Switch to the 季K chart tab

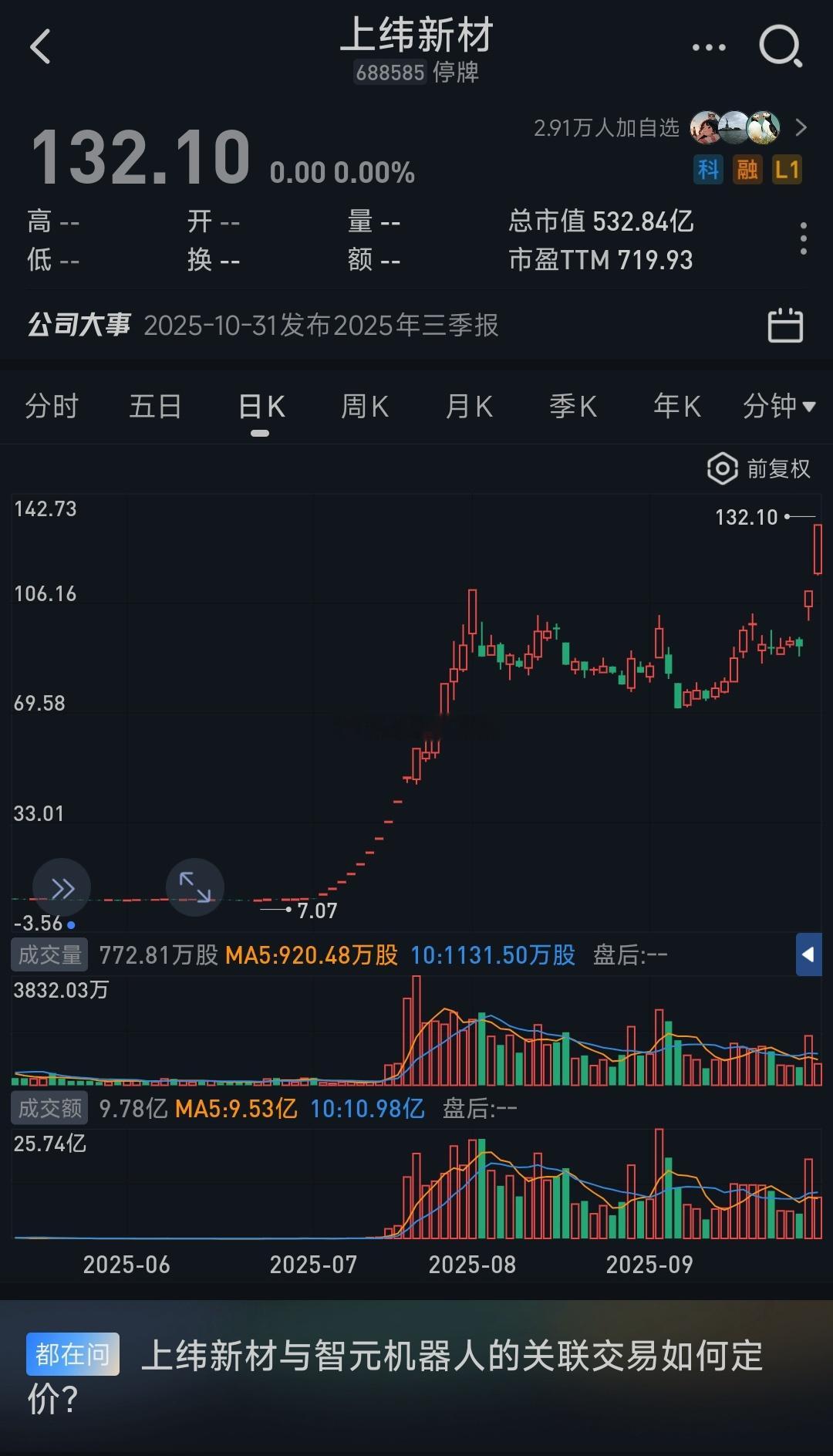573,406
